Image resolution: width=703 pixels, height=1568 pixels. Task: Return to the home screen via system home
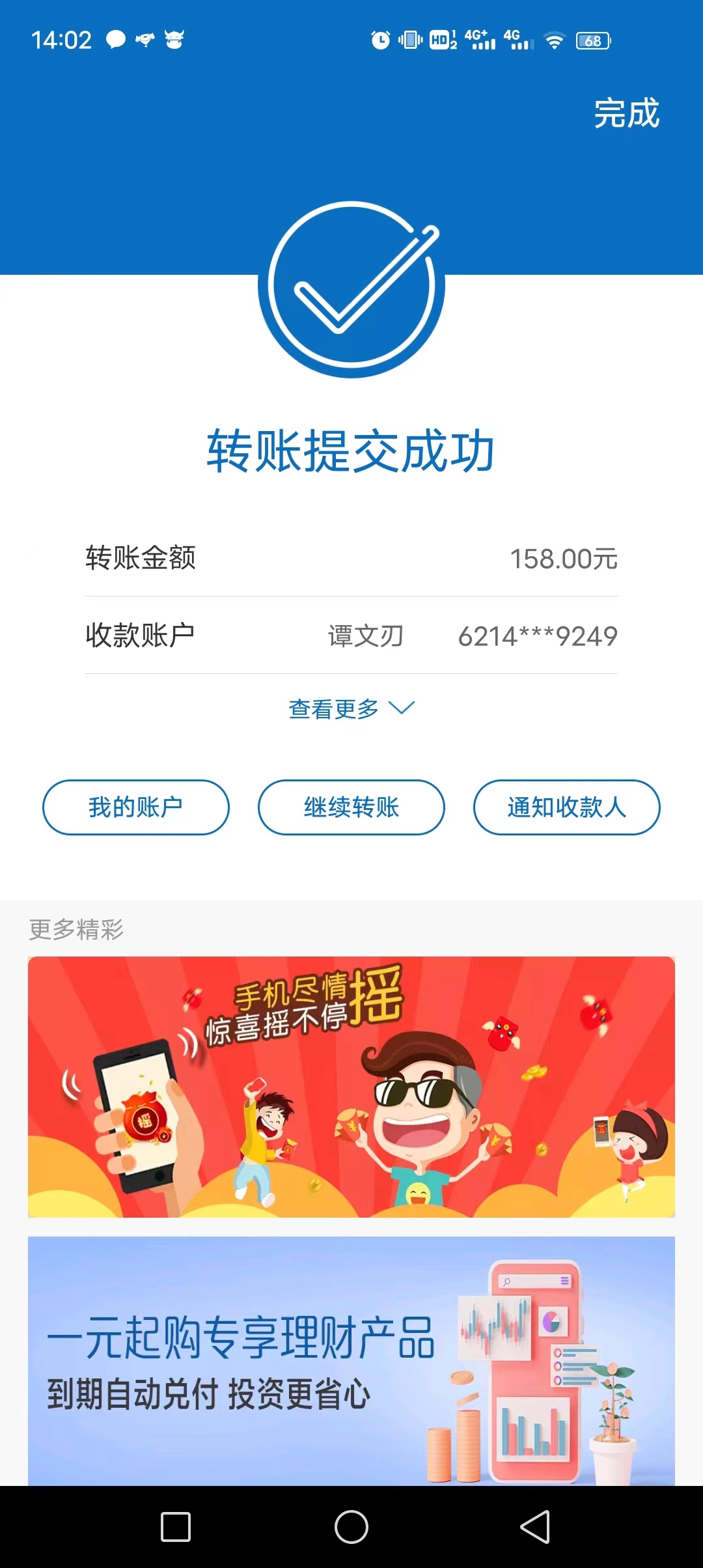click(x=351, y=1527)
